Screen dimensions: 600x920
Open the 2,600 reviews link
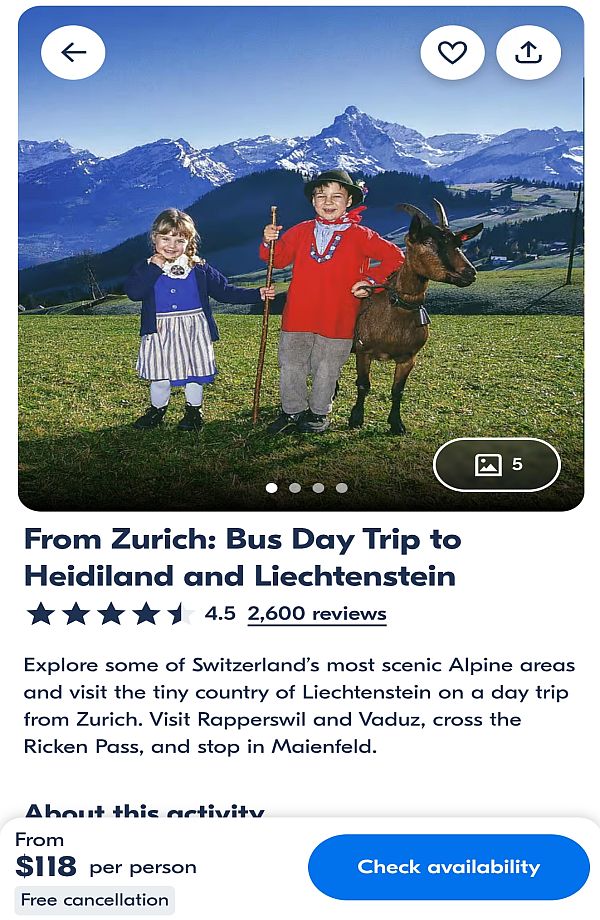point(316,614)
